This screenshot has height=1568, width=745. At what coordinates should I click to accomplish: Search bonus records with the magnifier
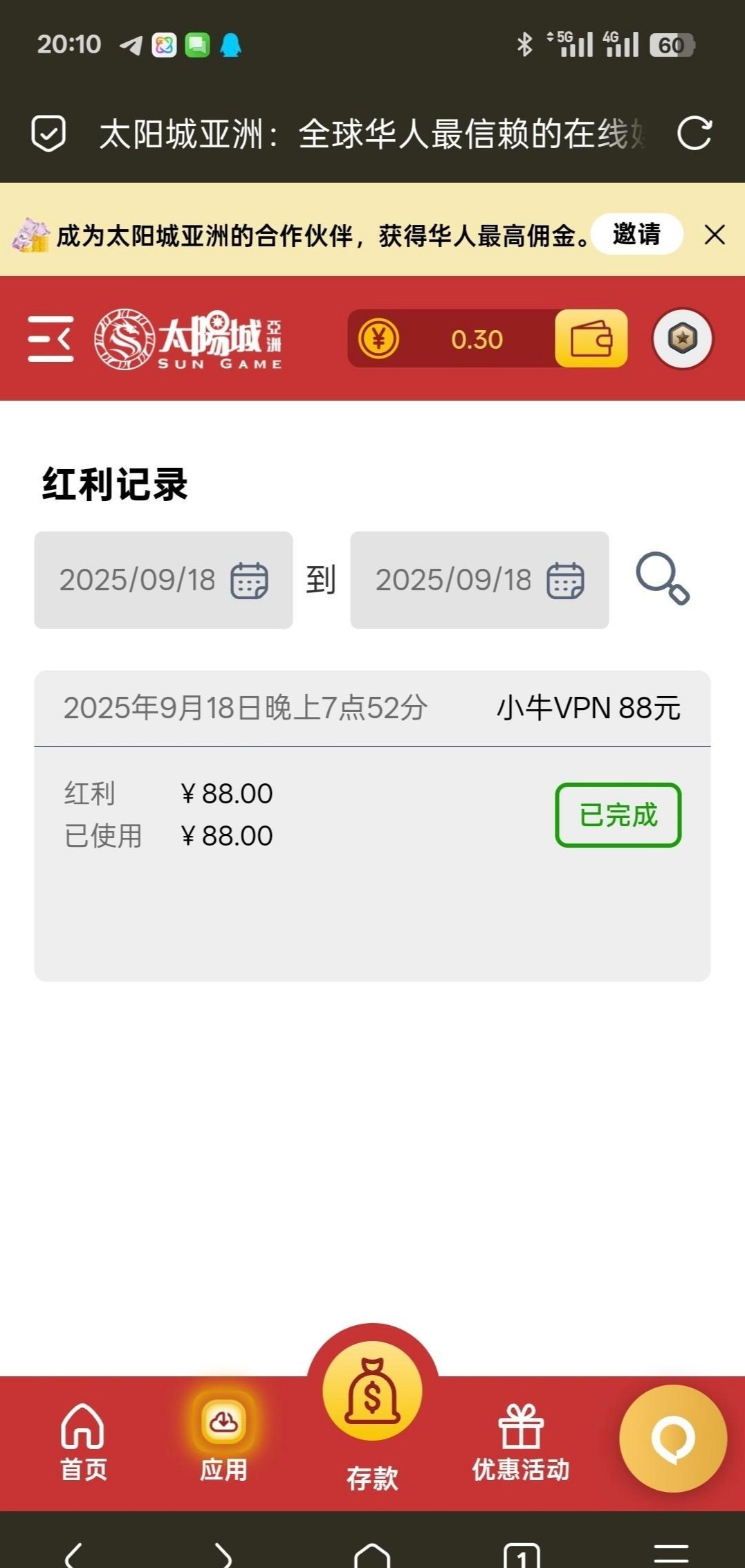pyautogui.click(x=662, y=578)
